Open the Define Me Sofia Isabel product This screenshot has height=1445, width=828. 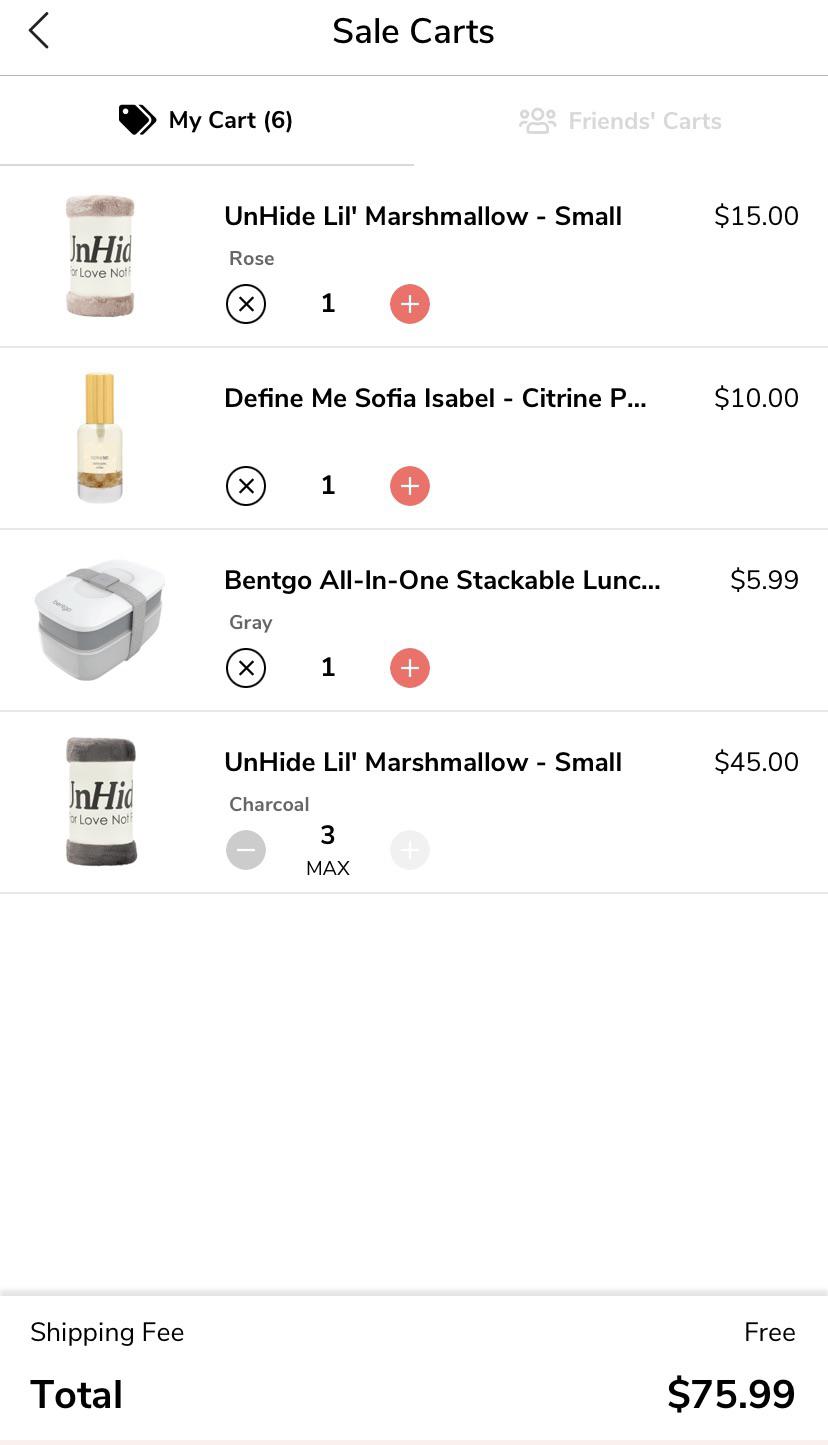(x=436, y=398)
